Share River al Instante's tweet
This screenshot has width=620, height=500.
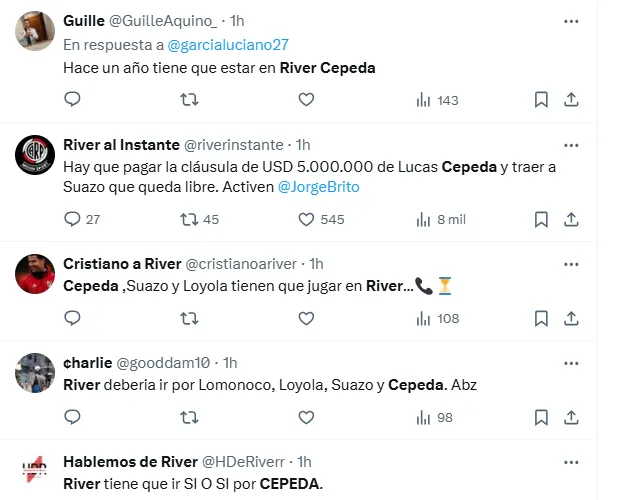pyautogui.click(x=571, y=219)
